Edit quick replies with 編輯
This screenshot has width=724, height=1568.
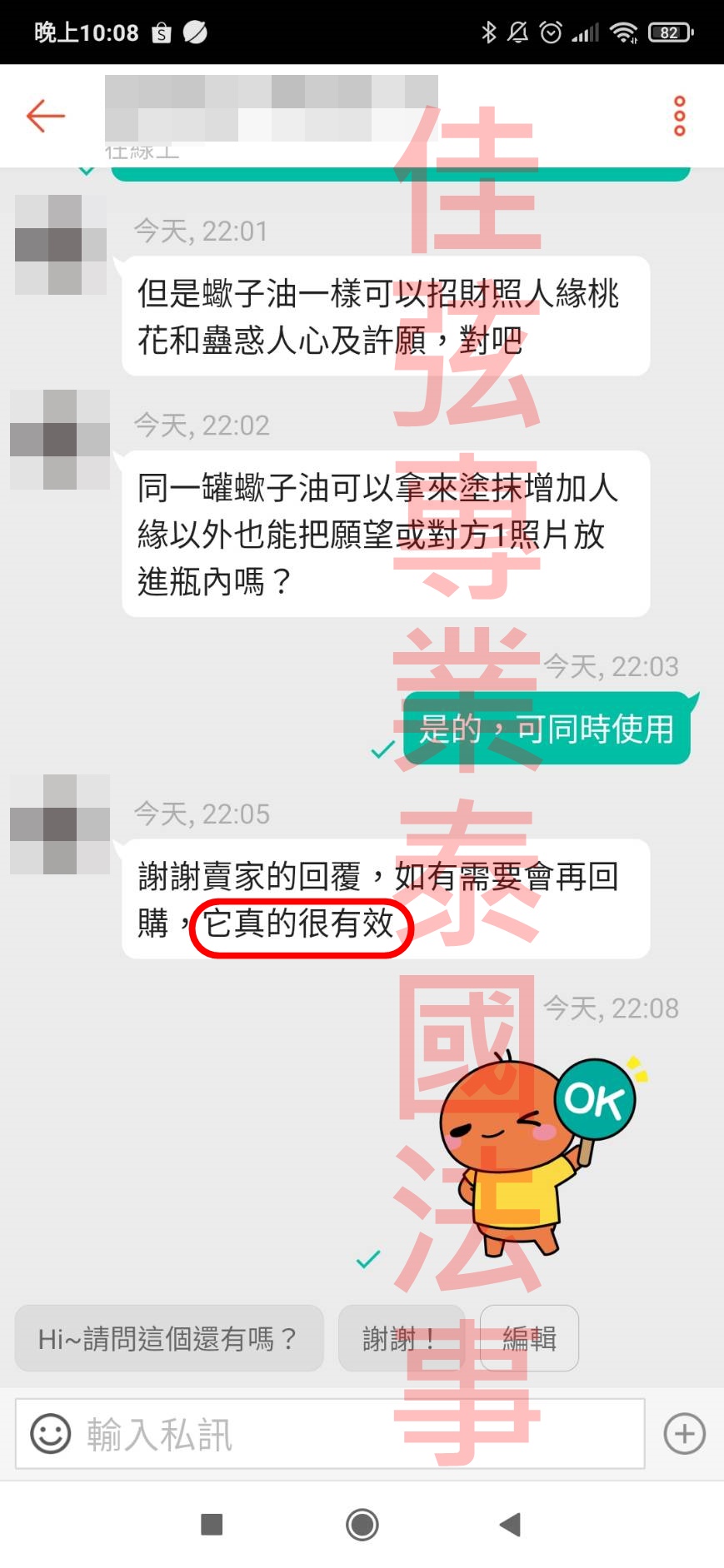530,1338
